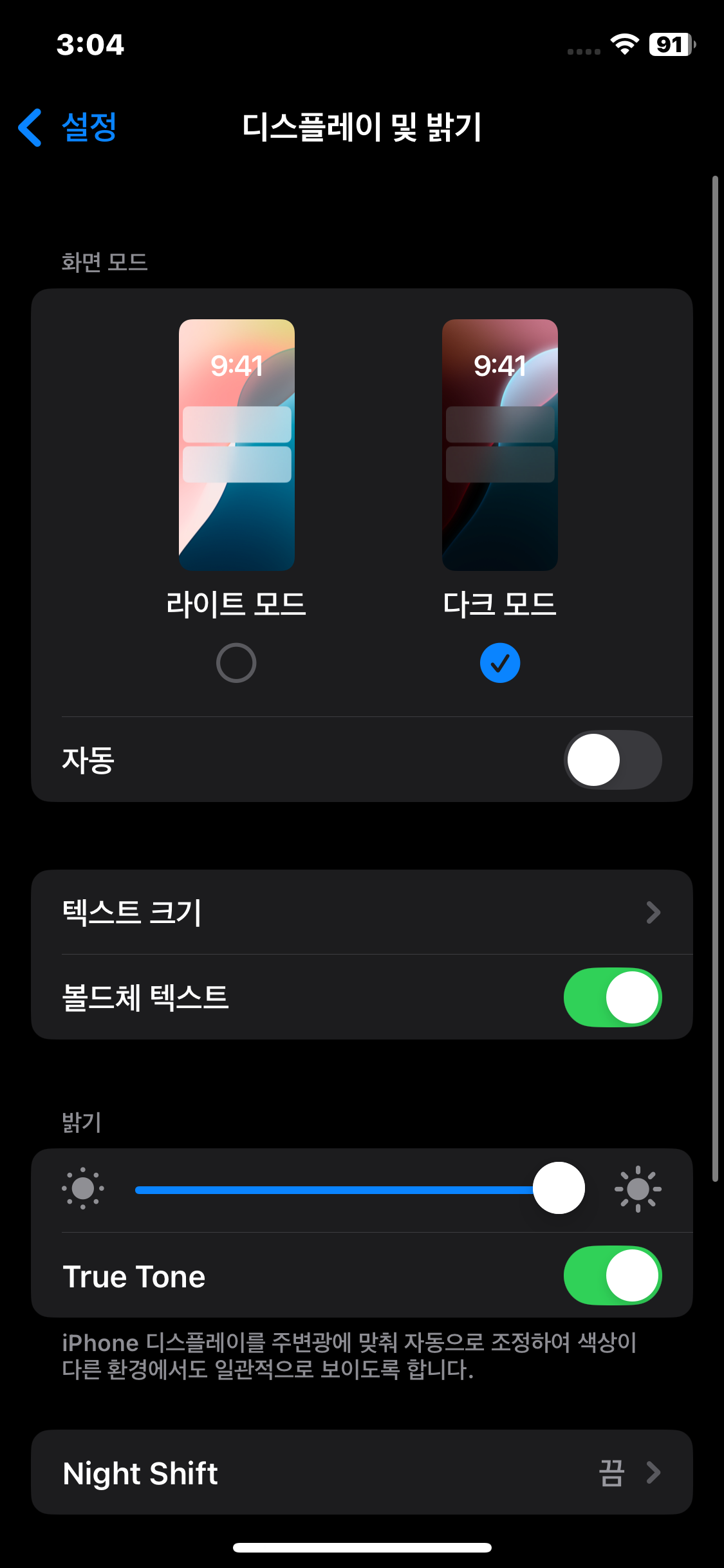Select the 라이트 모드 radio button
Screen dimensions: 724x1568
(x=236, y=662)
